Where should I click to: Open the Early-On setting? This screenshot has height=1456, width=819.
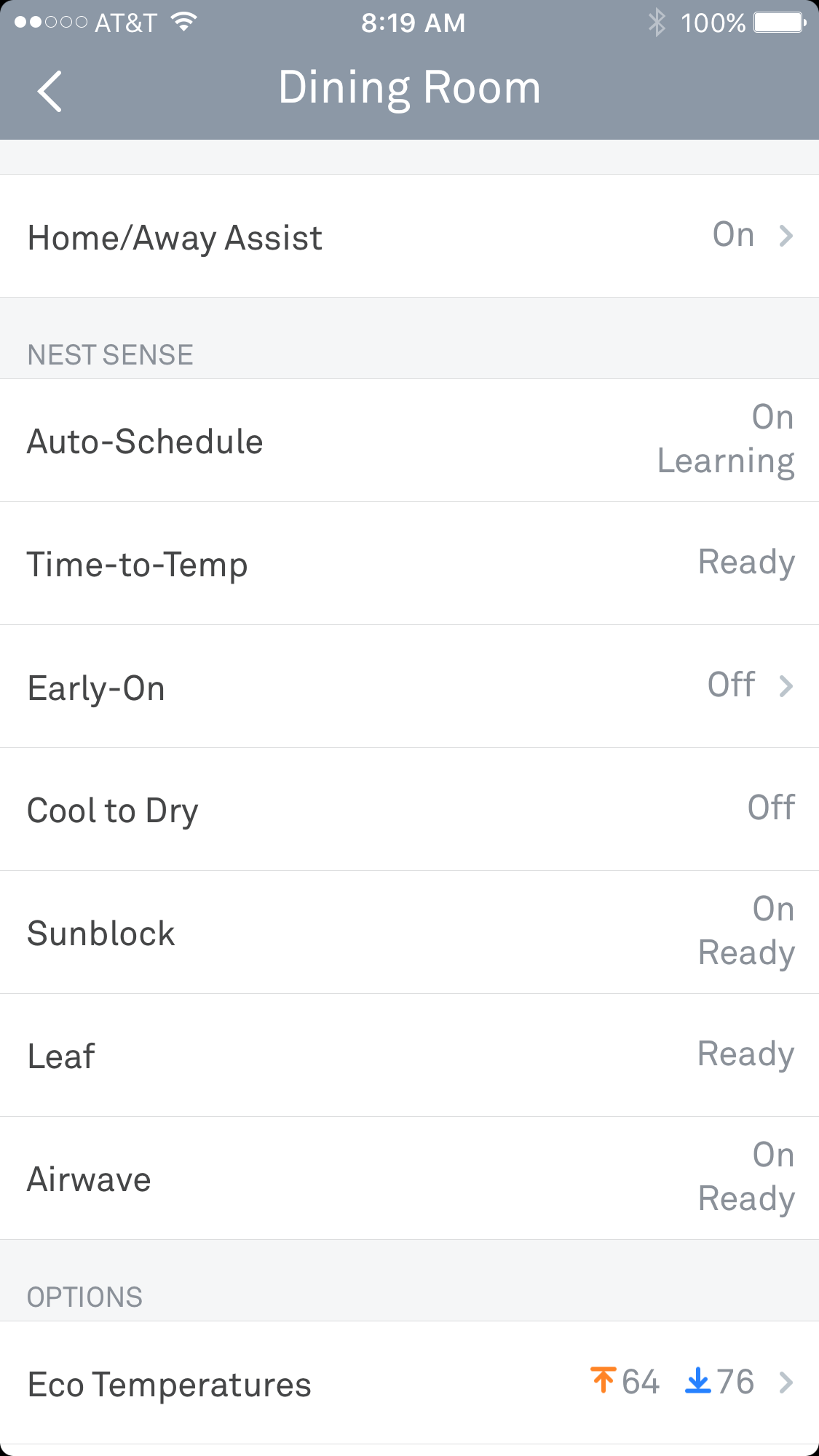click(x=409, y=686)
